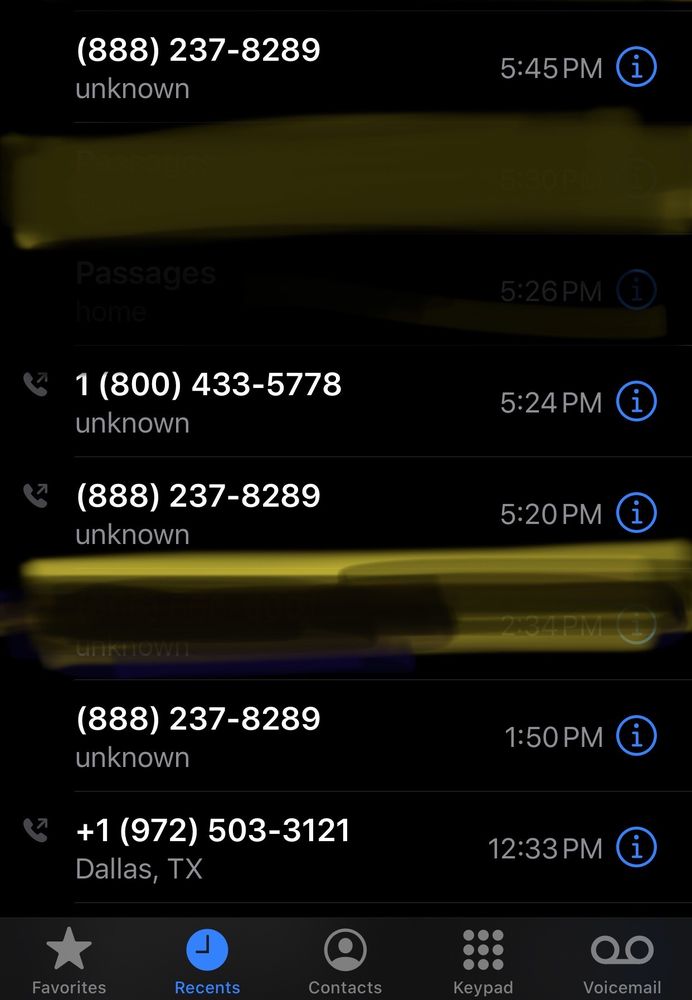This screenshot has width=692, height=1000.
Task: Open info for the Dallas, TX call
Action: click(x=636, y=848)
